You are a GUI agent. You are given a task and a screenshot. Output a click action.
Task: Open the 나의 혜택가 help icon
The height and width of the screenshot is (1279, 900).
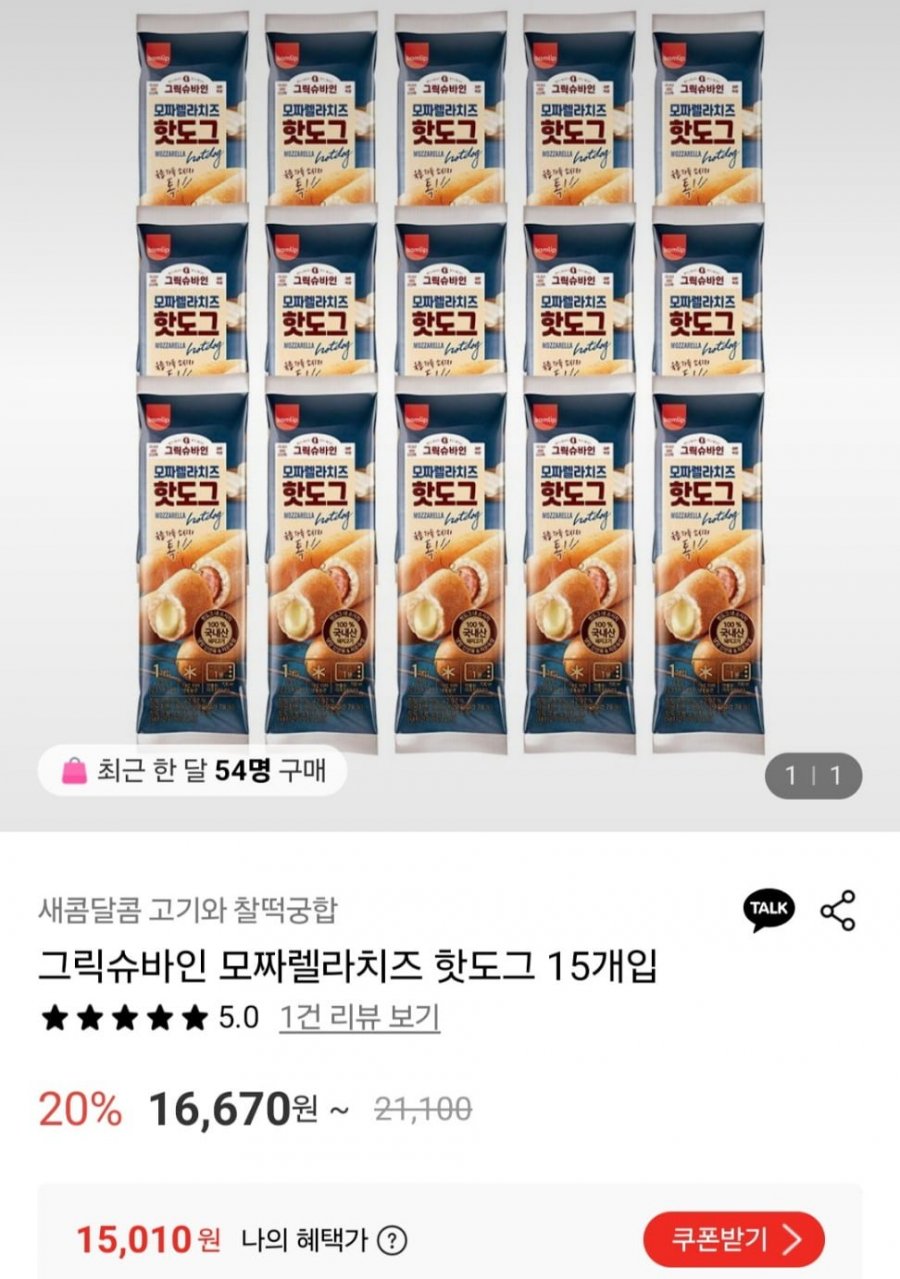coord(394,1241)
